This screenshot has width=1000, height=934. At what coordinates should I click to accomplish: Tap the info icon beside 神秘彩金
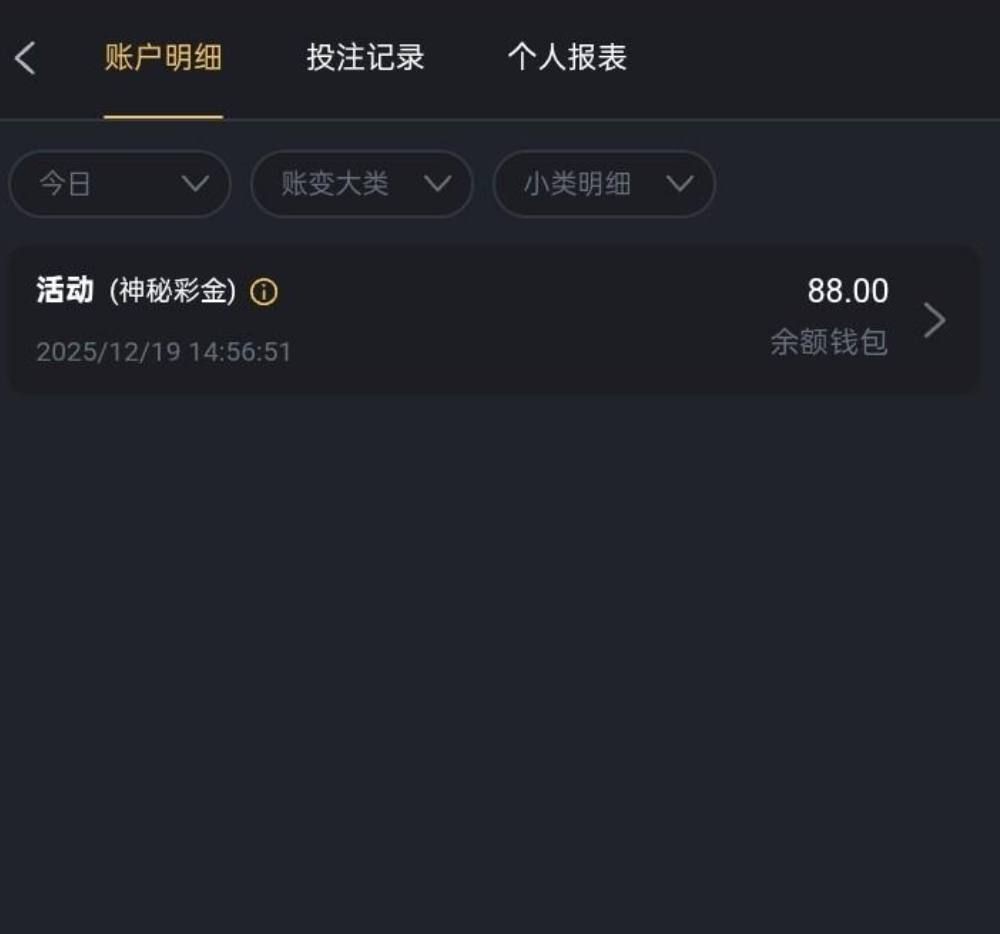click(x=263, y=292)
